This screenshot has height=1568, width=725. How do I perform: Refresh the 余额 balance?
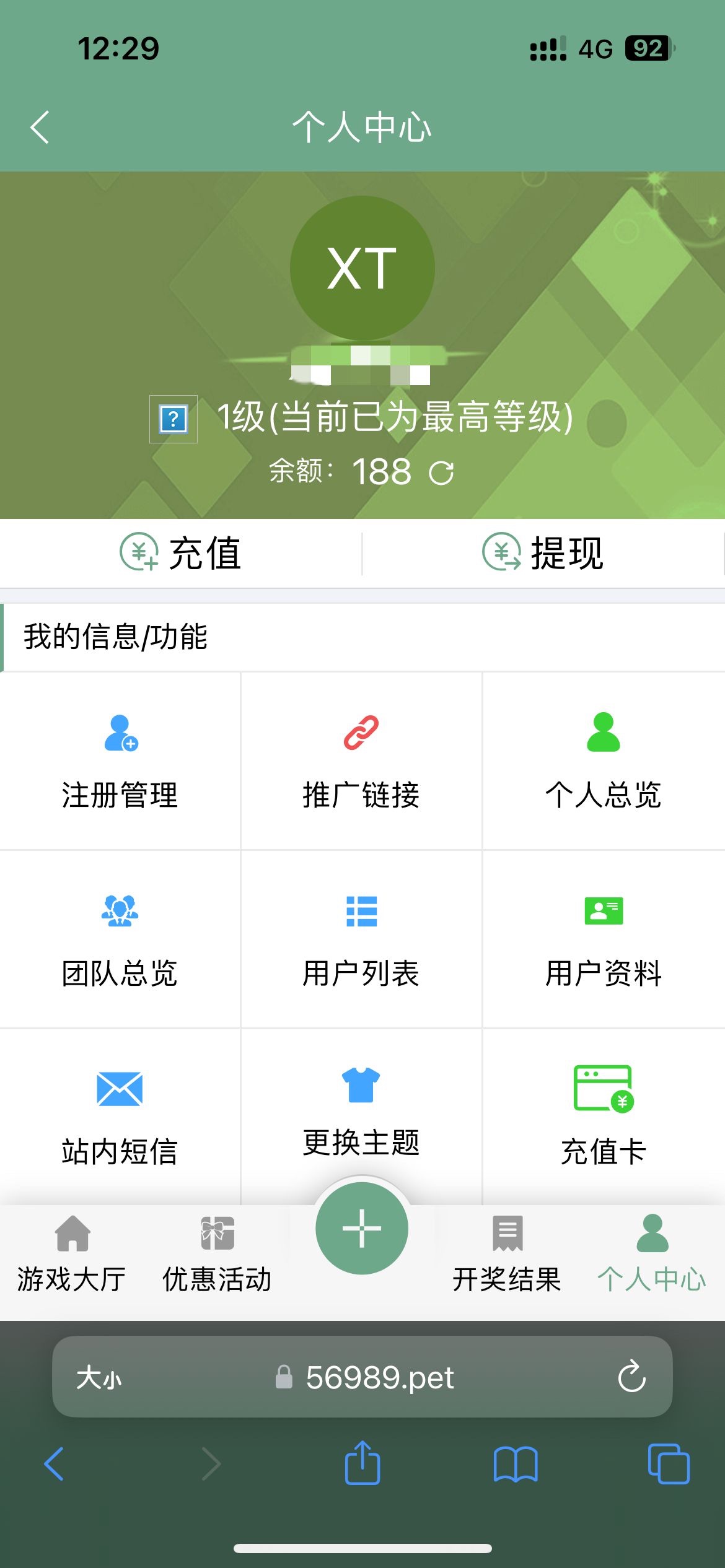tap(442, 473)
